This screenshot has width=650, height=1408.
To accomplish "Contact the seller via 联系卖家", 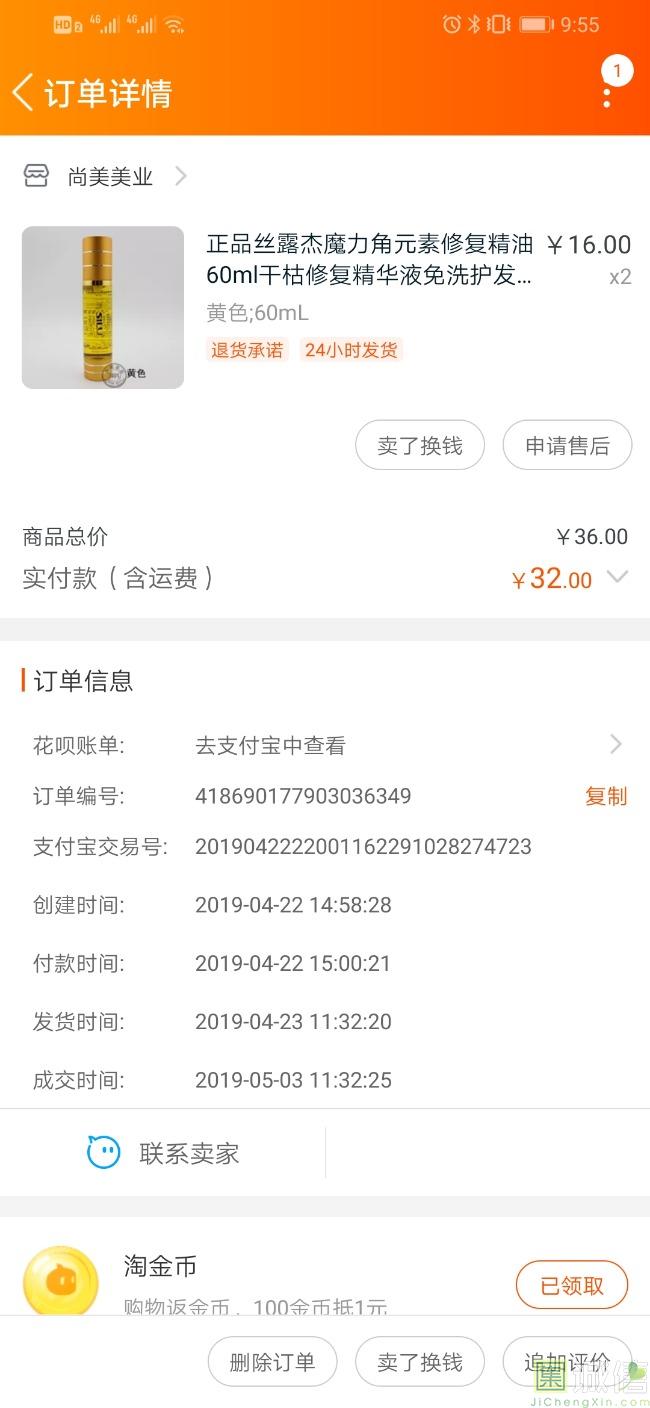I will [163, 1153].
